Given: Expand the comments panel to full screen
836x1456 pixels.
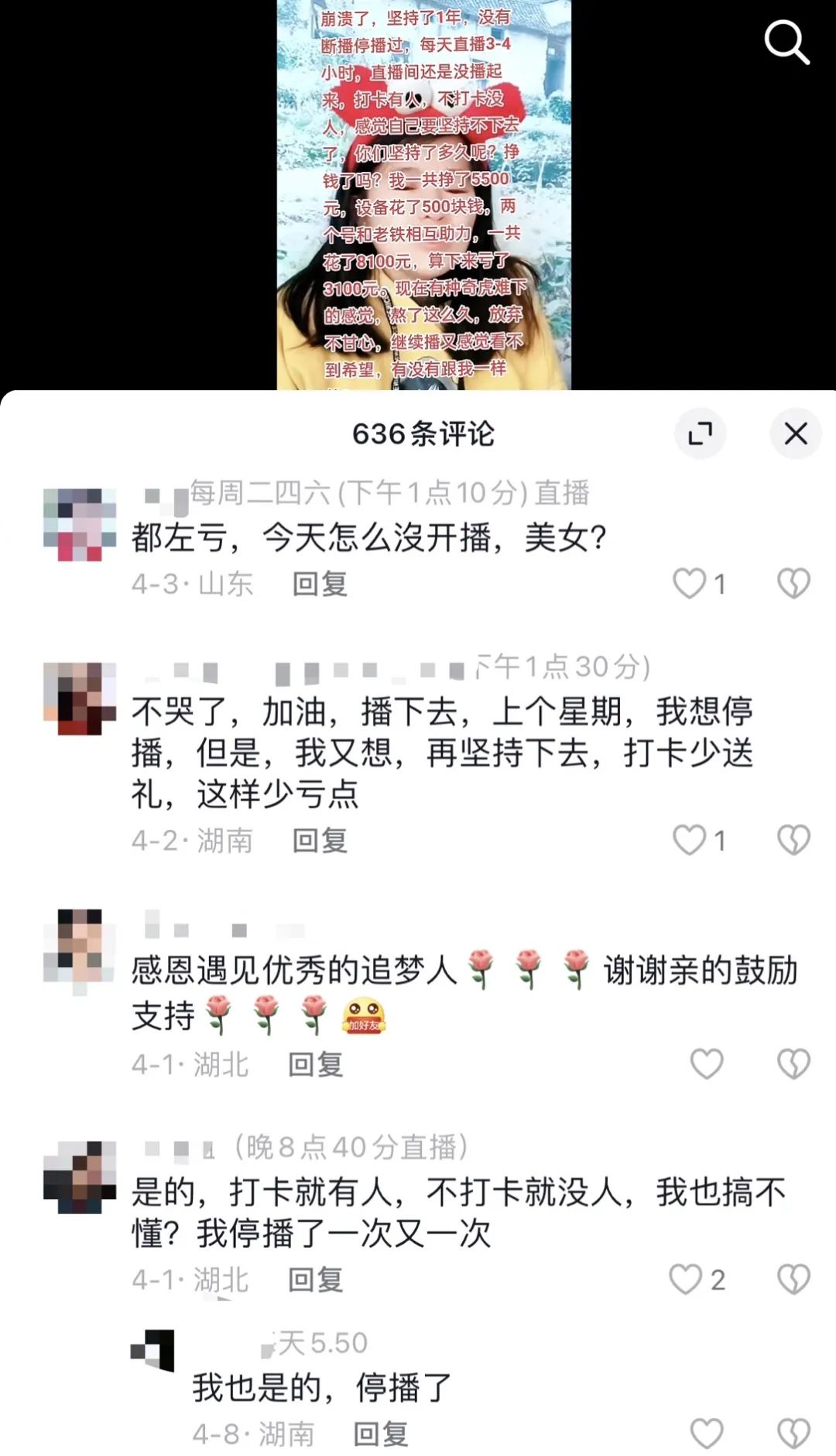Looking at the screenshot, I should [x=701, y=433].
